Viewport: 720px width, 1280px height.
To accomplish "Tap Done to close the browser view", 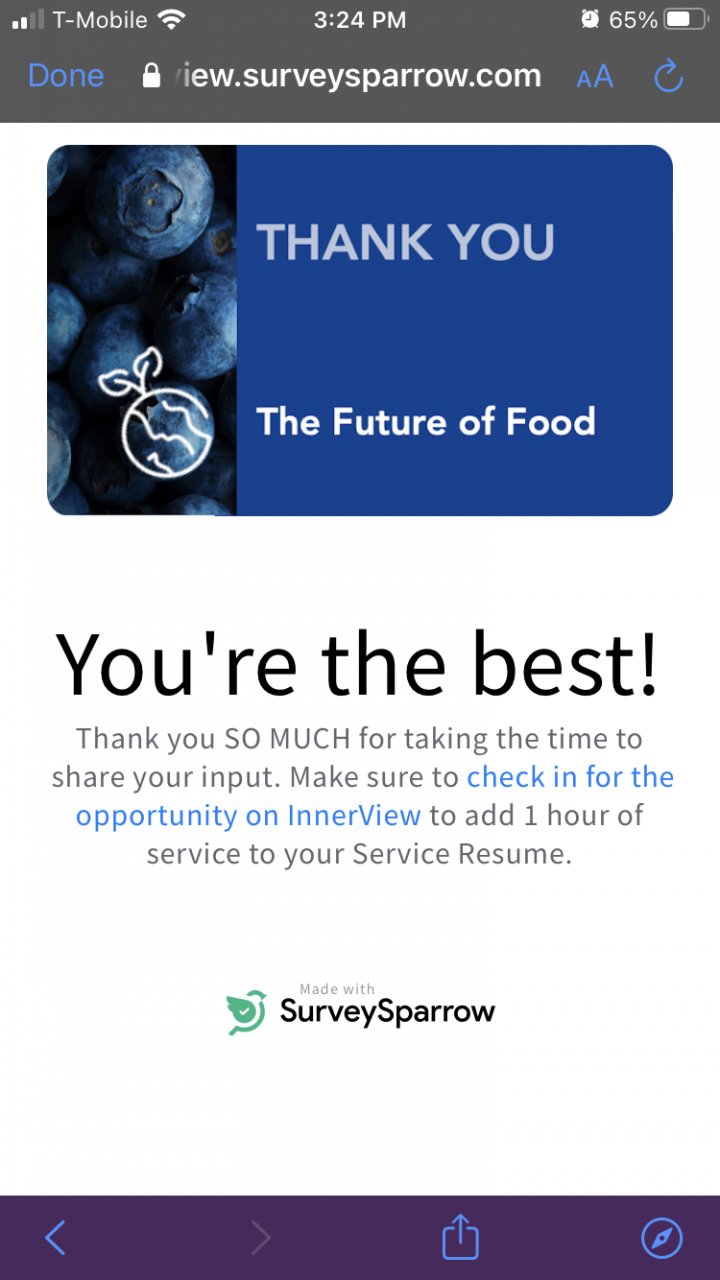I will pyautogui.click(x=66, y=76).
